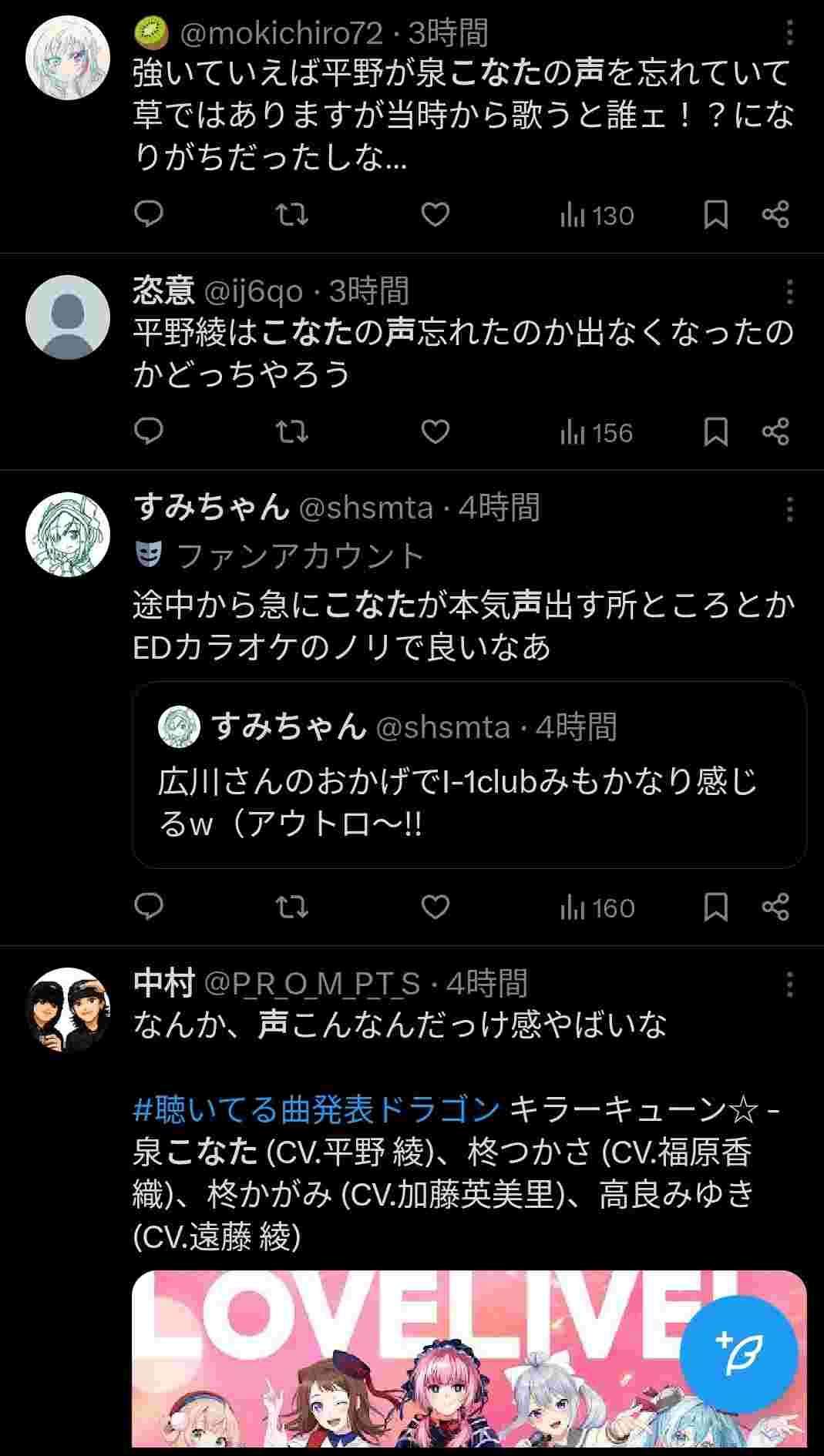Screen dimensions: 824x1456
Task: Bookmark the tweet by すみちゃん
Action: (715, 907)
